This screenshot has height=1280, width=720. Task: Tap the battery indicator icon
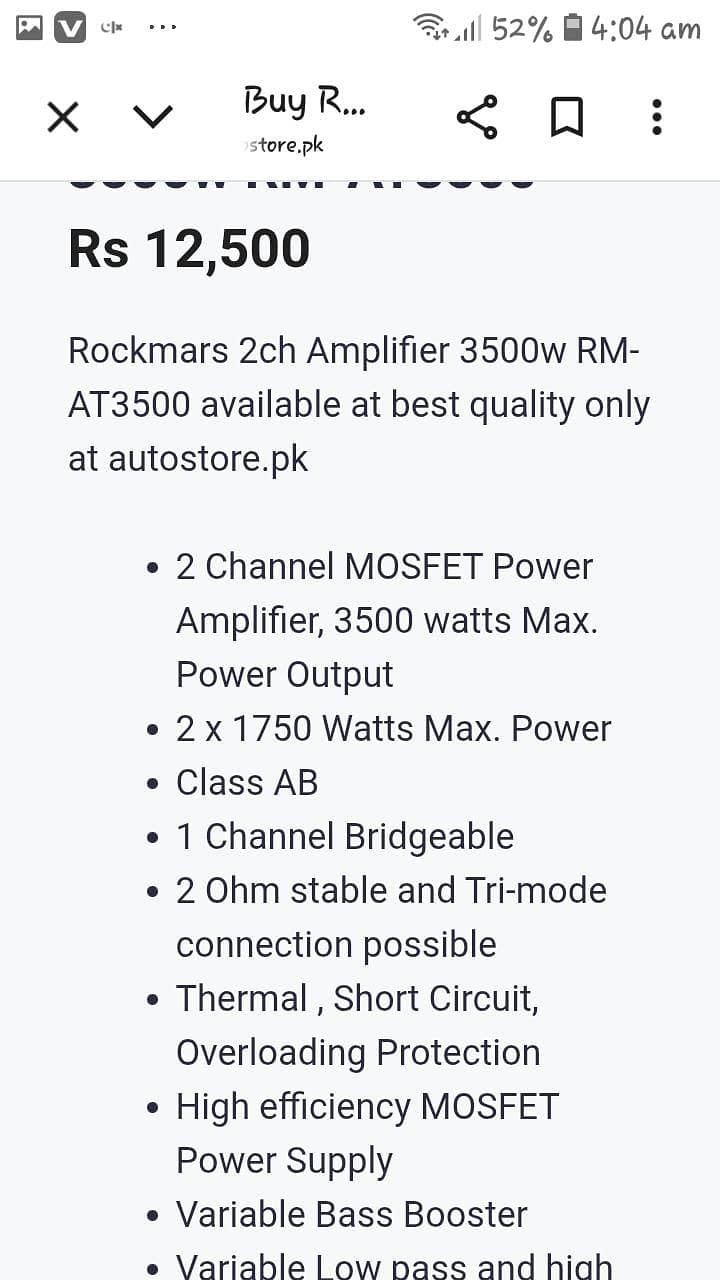[572, 28]
